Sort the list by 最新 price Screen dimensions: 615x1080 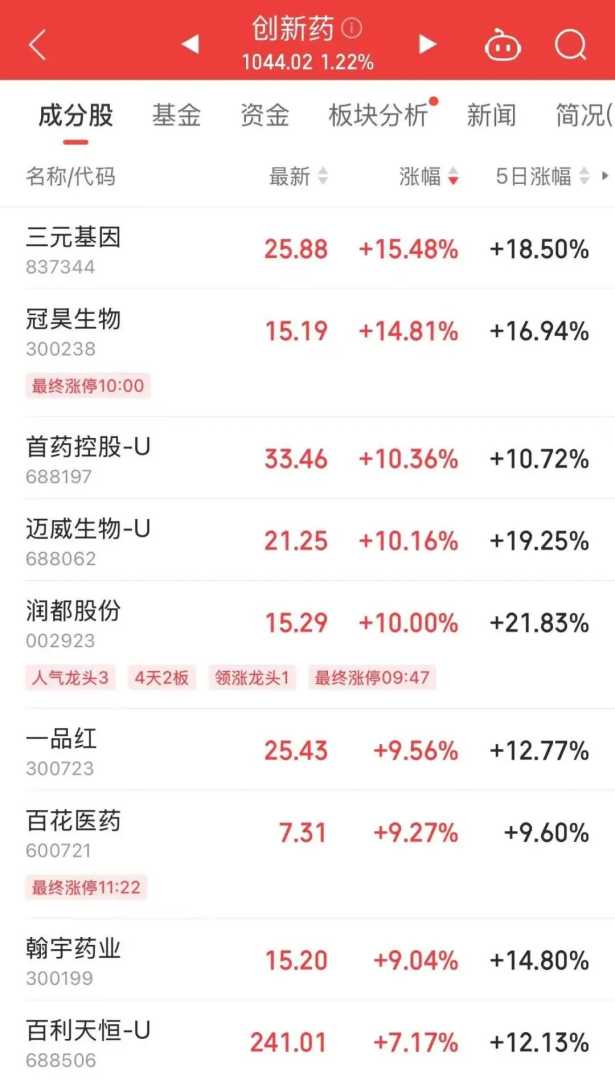click(x=298, y=177)
